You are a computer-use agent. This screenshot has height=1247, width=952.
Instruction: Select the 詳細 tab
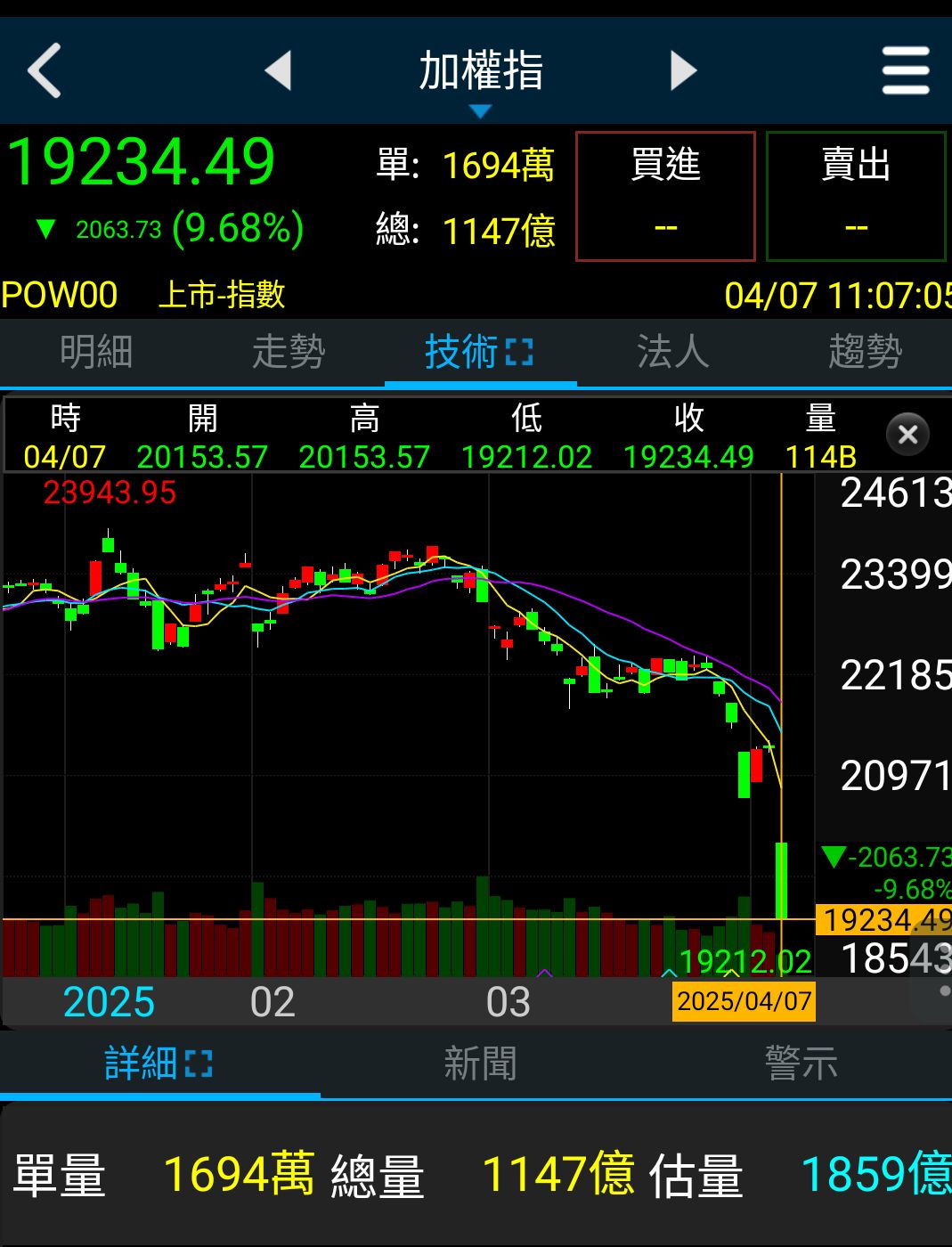pos(159,1064)
